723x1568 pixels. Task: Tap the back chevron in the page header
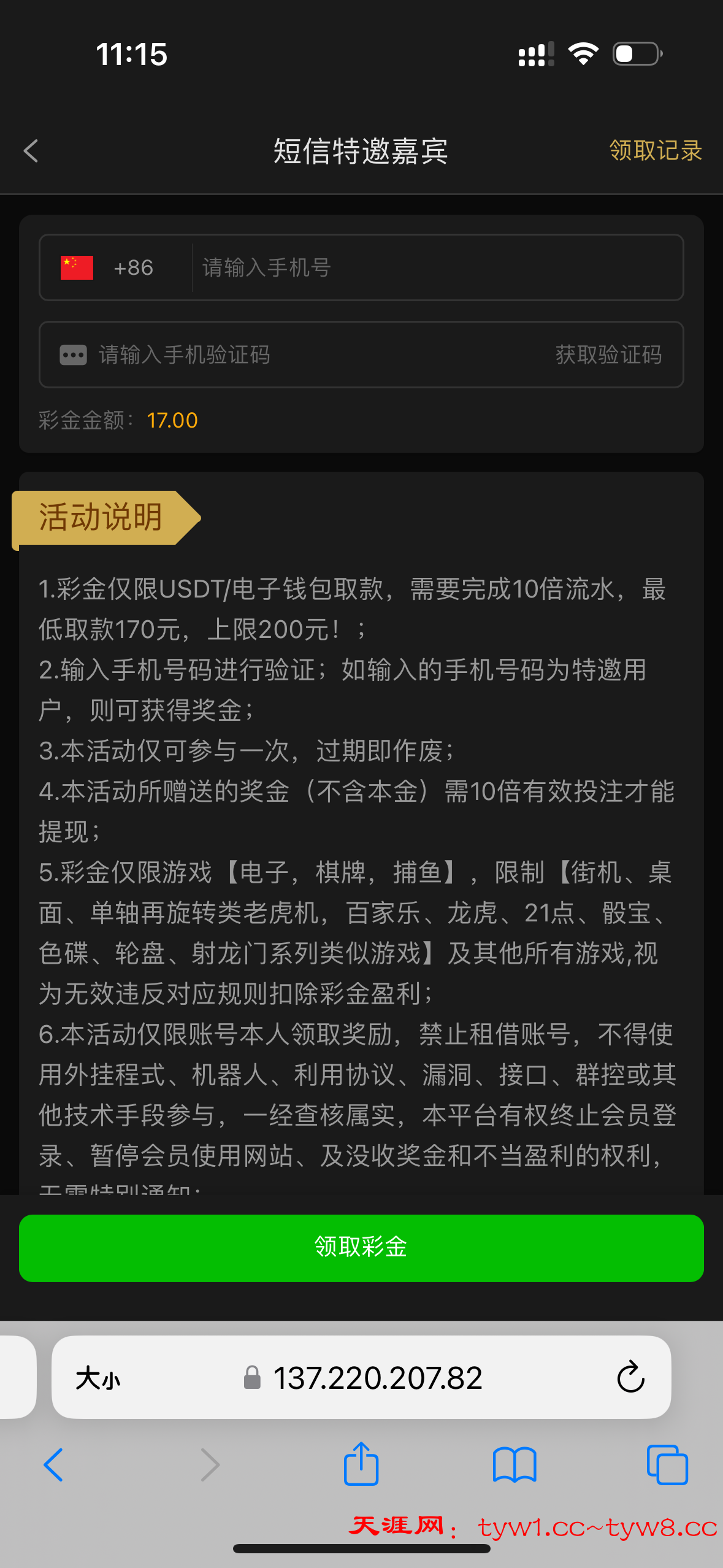30,151
